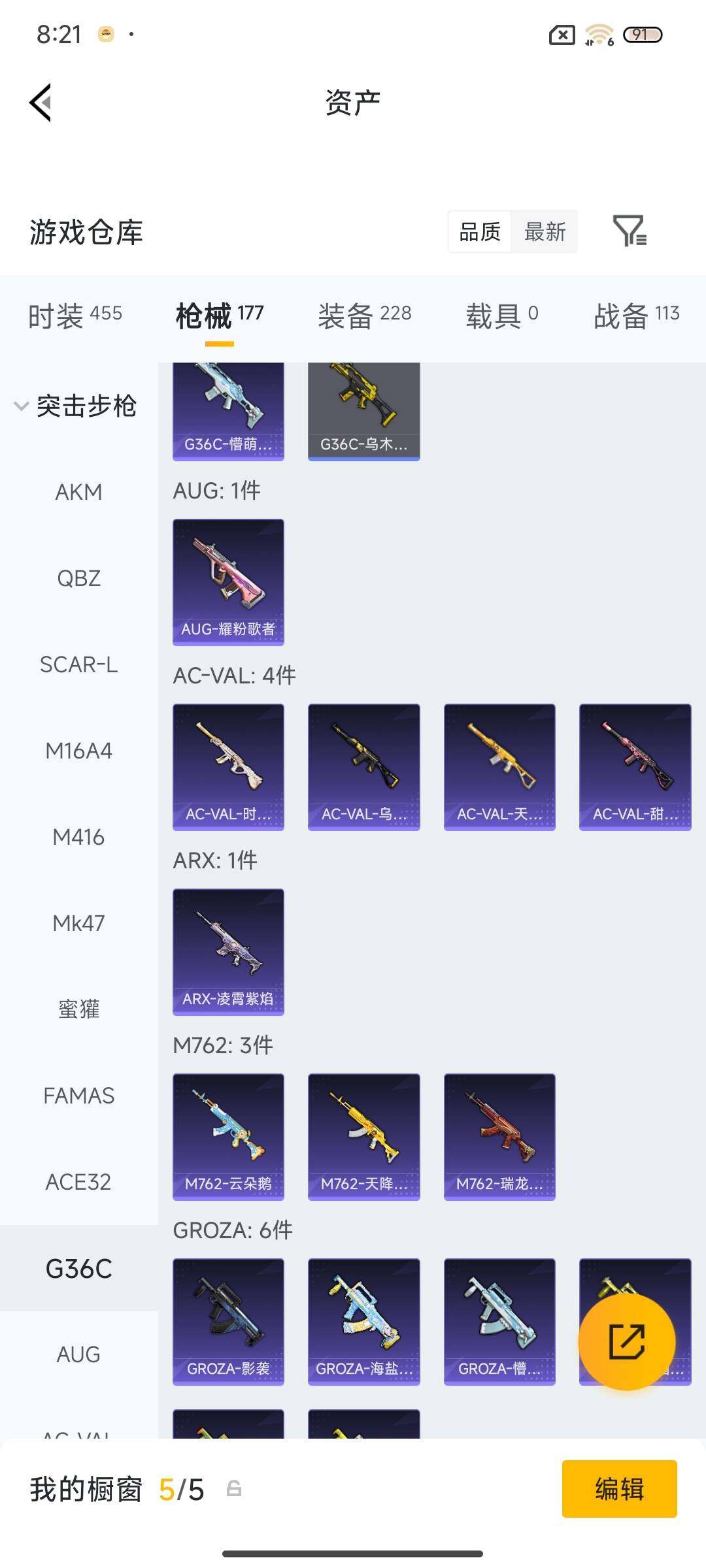The height and width of the screenshot is (1568, 706).
Task: Switch to the 装备 tab
Action: pos(364,316)
